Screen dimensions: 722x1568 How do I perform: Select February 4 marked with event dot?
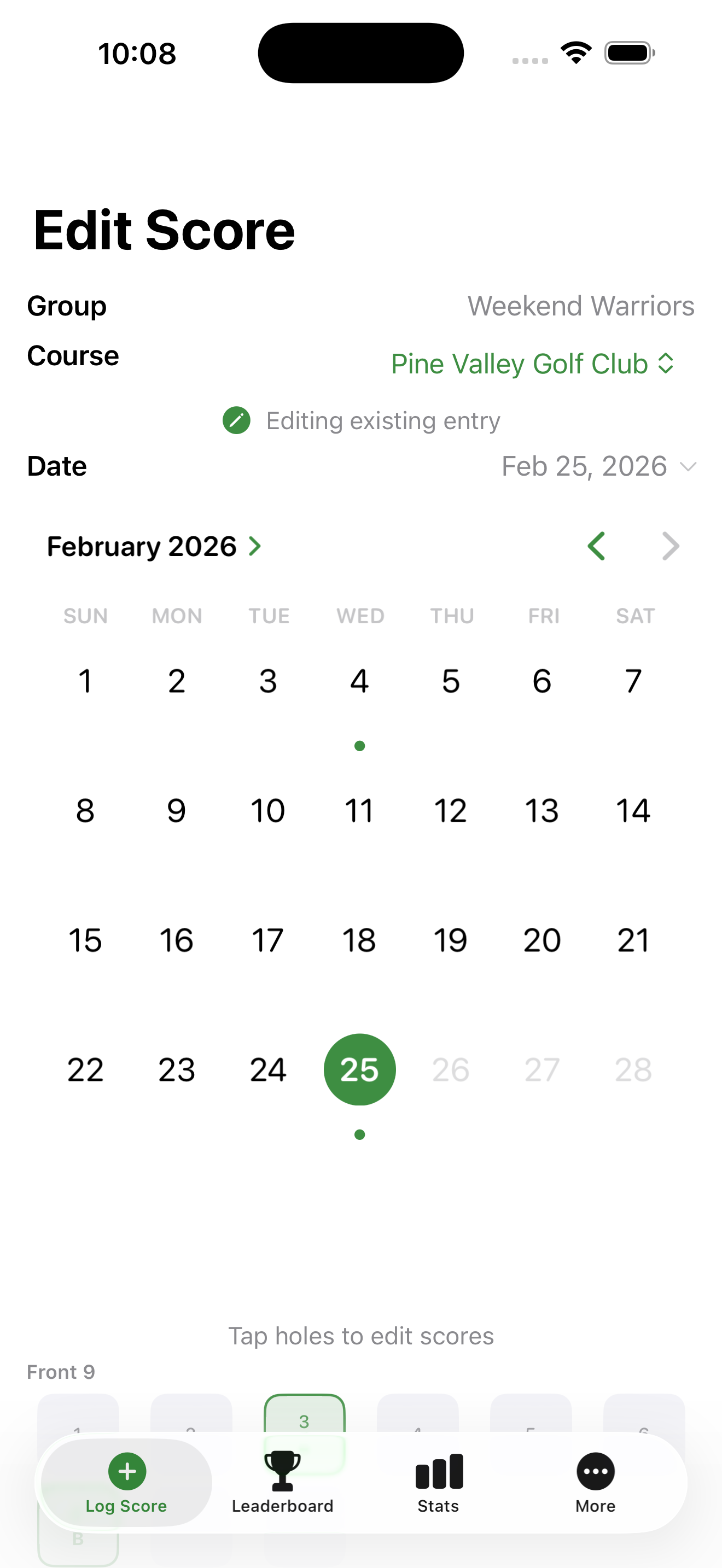(x=360, y=681)
